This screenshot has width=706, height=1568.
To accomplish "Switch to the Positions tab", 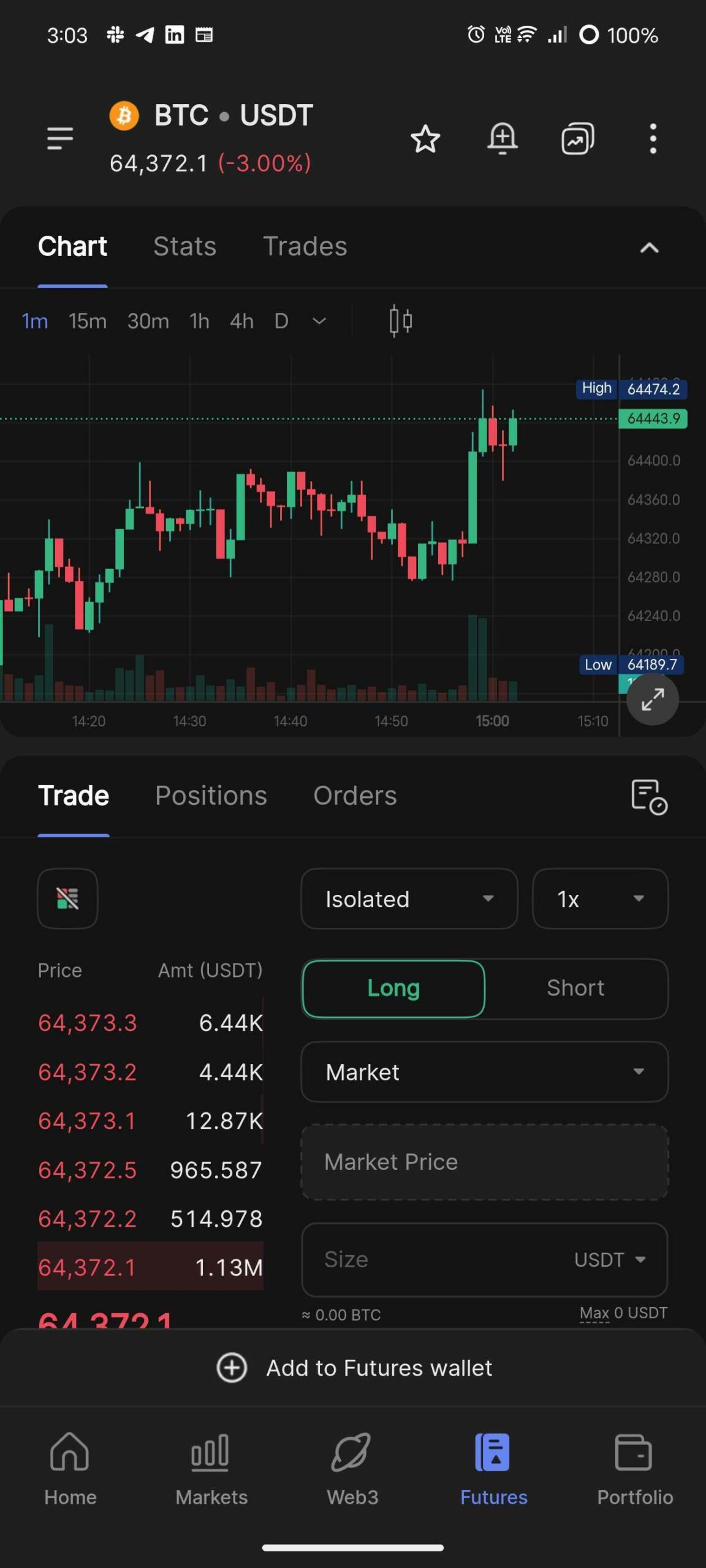I will [x=211, y=796].
